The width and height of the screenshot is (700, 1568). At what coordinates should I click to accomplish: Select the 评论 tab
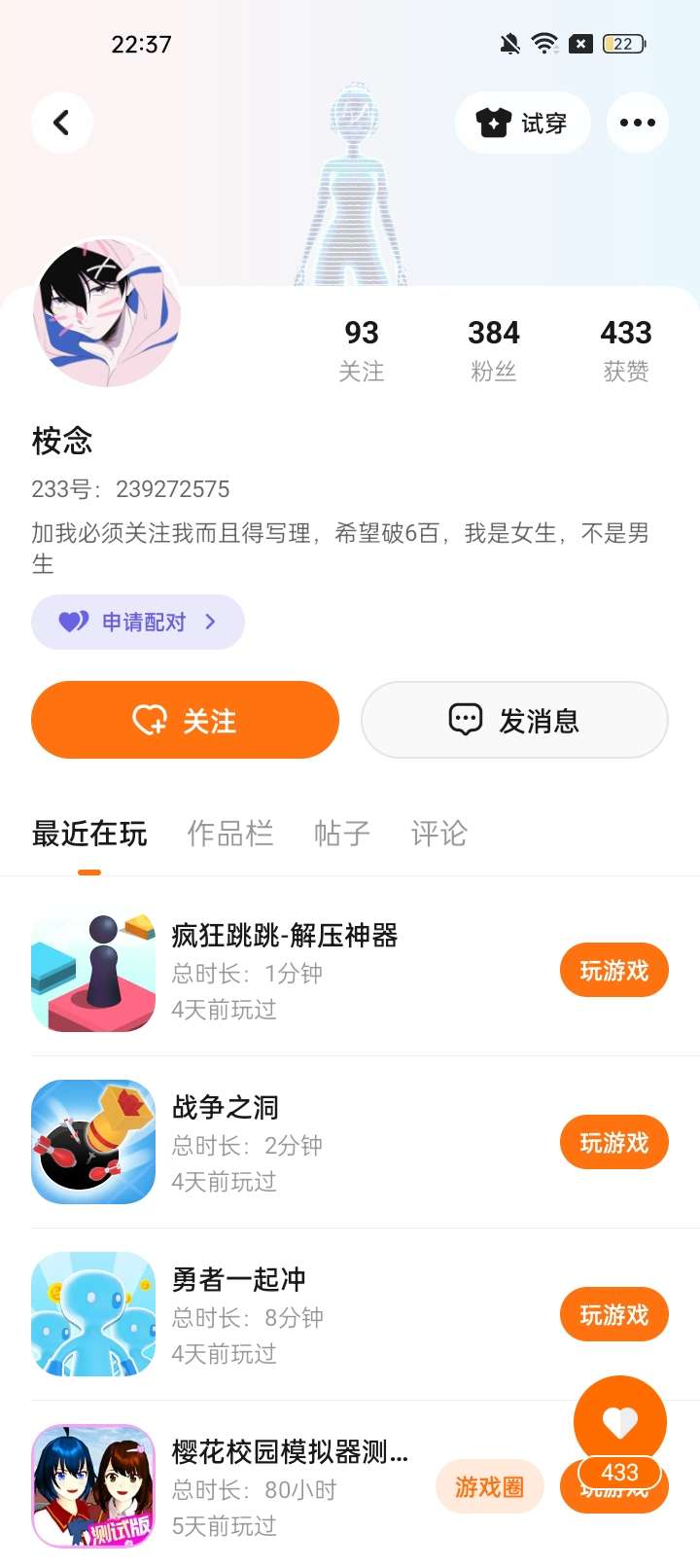pyautogui.click(x=438, y=834)
